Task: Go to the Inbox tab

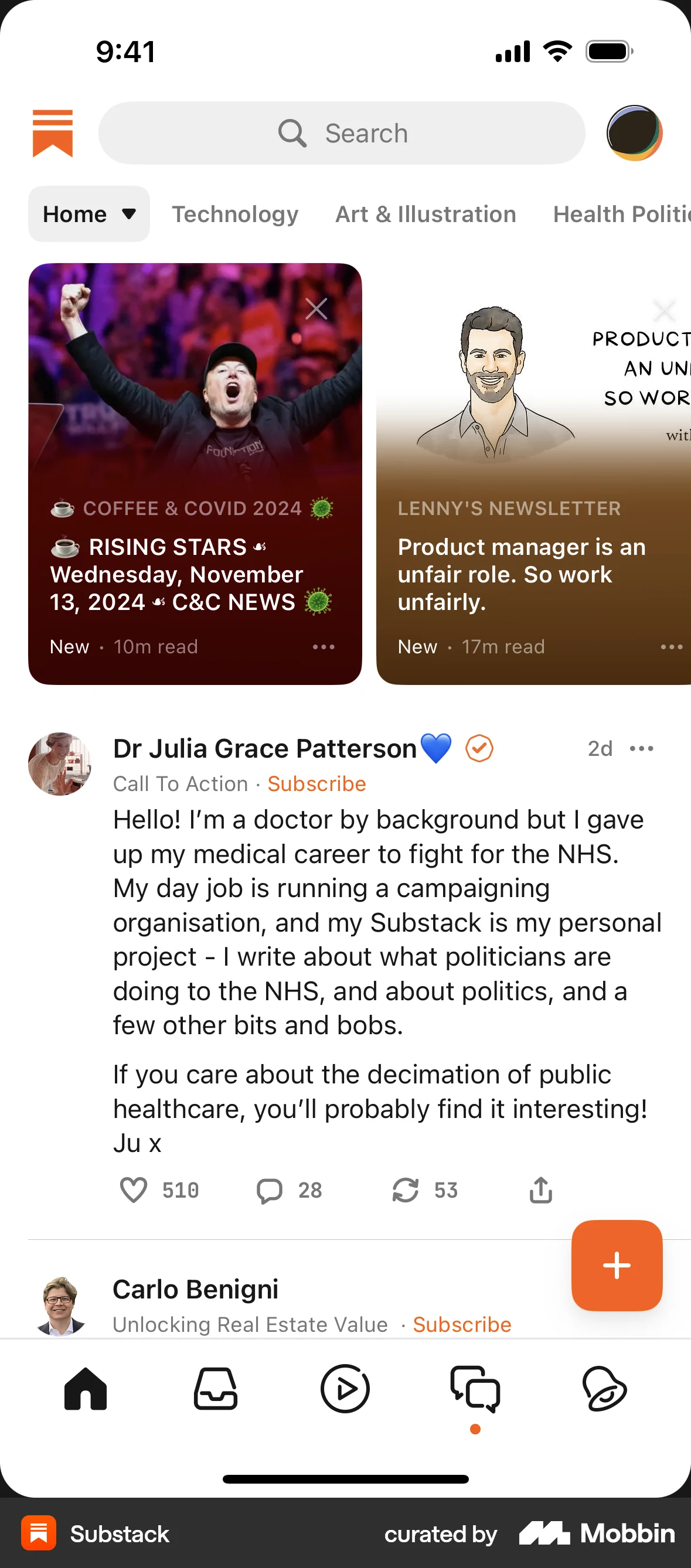Action: coord(216,1389)
